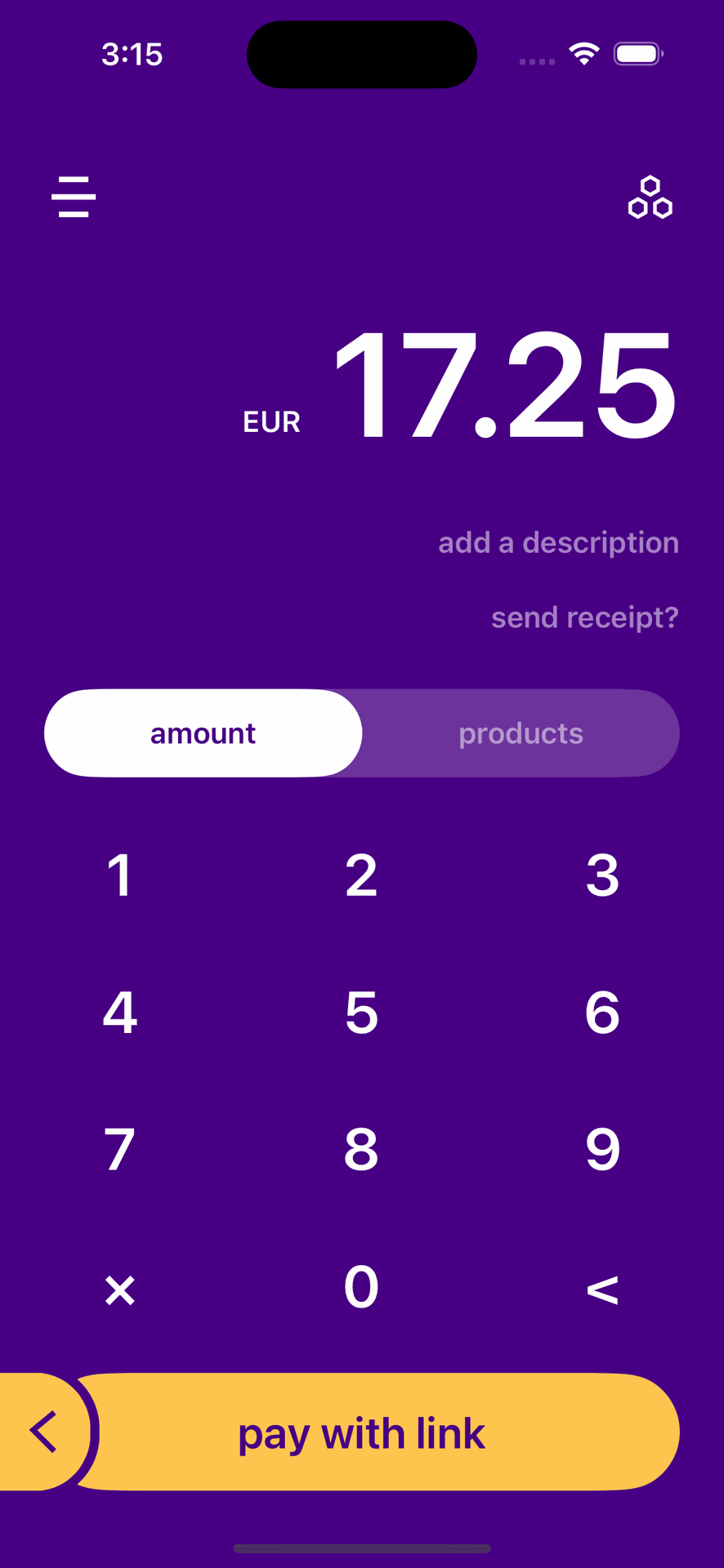Open the hexagons icon at top right

coord(650,198)
